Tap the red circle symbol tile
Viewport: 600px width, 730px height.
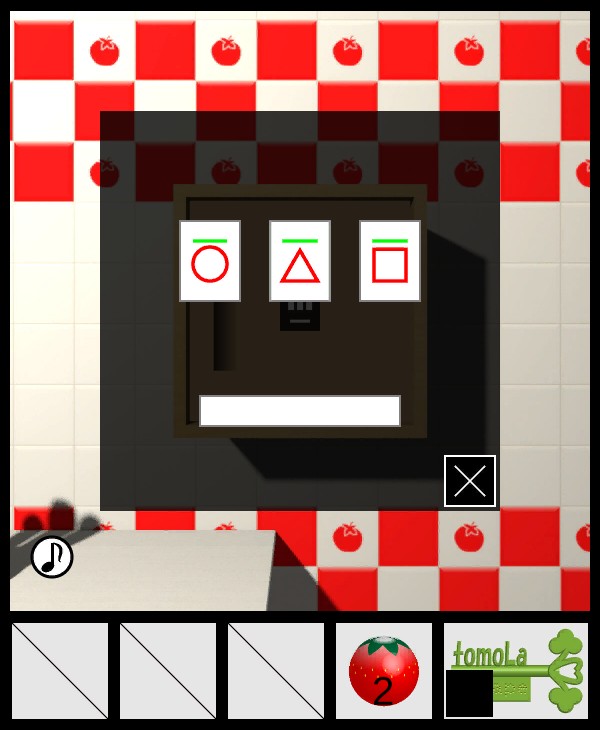tap(210, 261)
